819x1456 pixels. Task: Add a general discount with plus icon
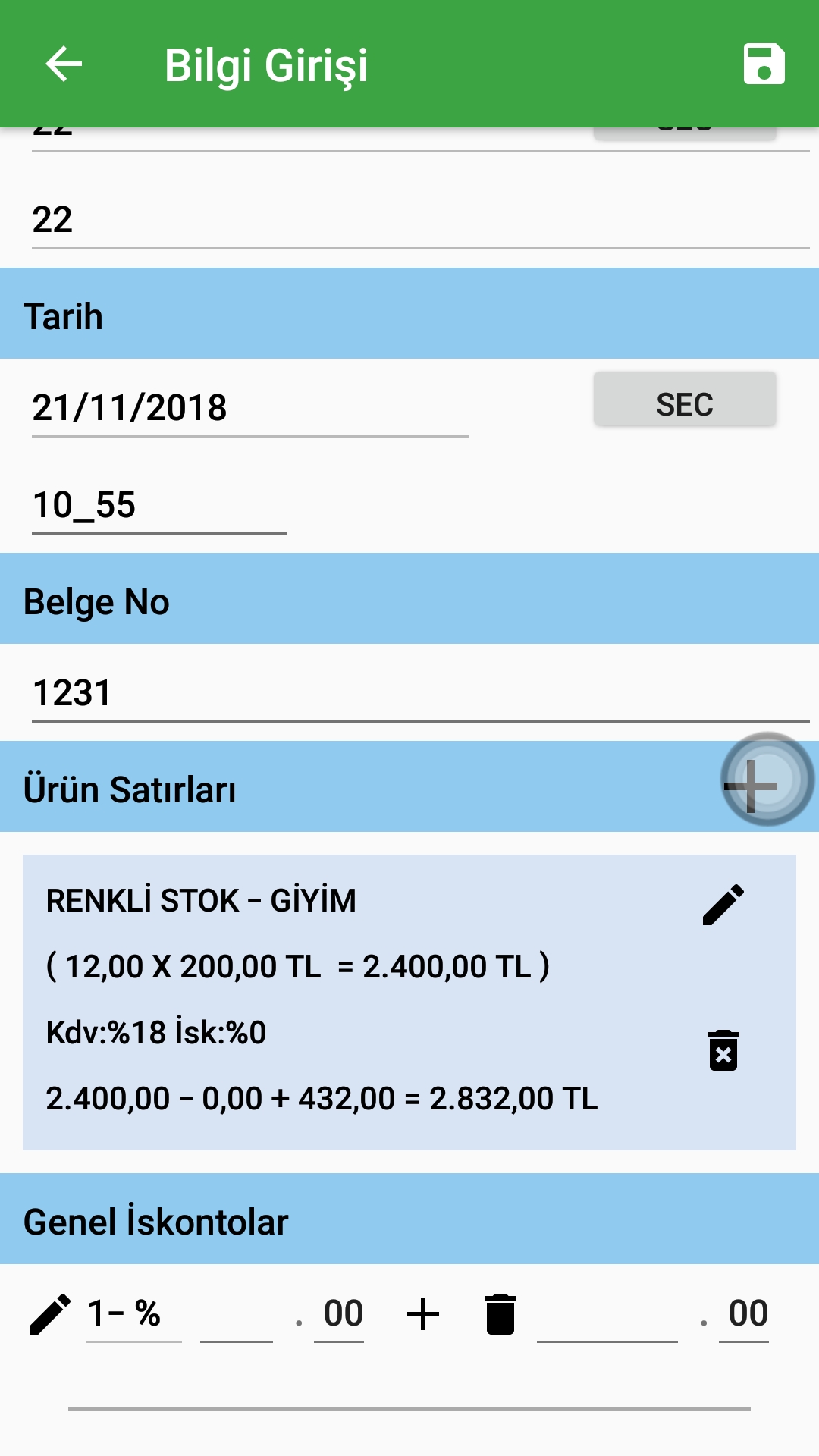coord(423,1314)
